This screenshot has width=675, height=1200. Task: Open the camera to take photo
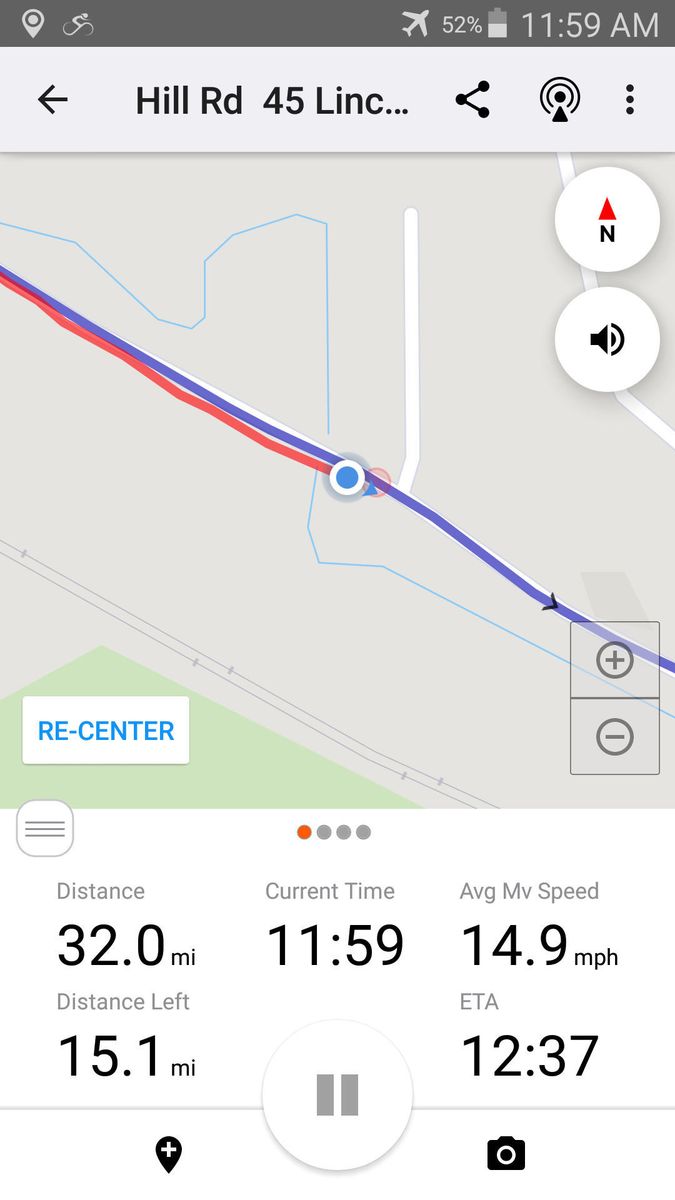coord(506,1155)
